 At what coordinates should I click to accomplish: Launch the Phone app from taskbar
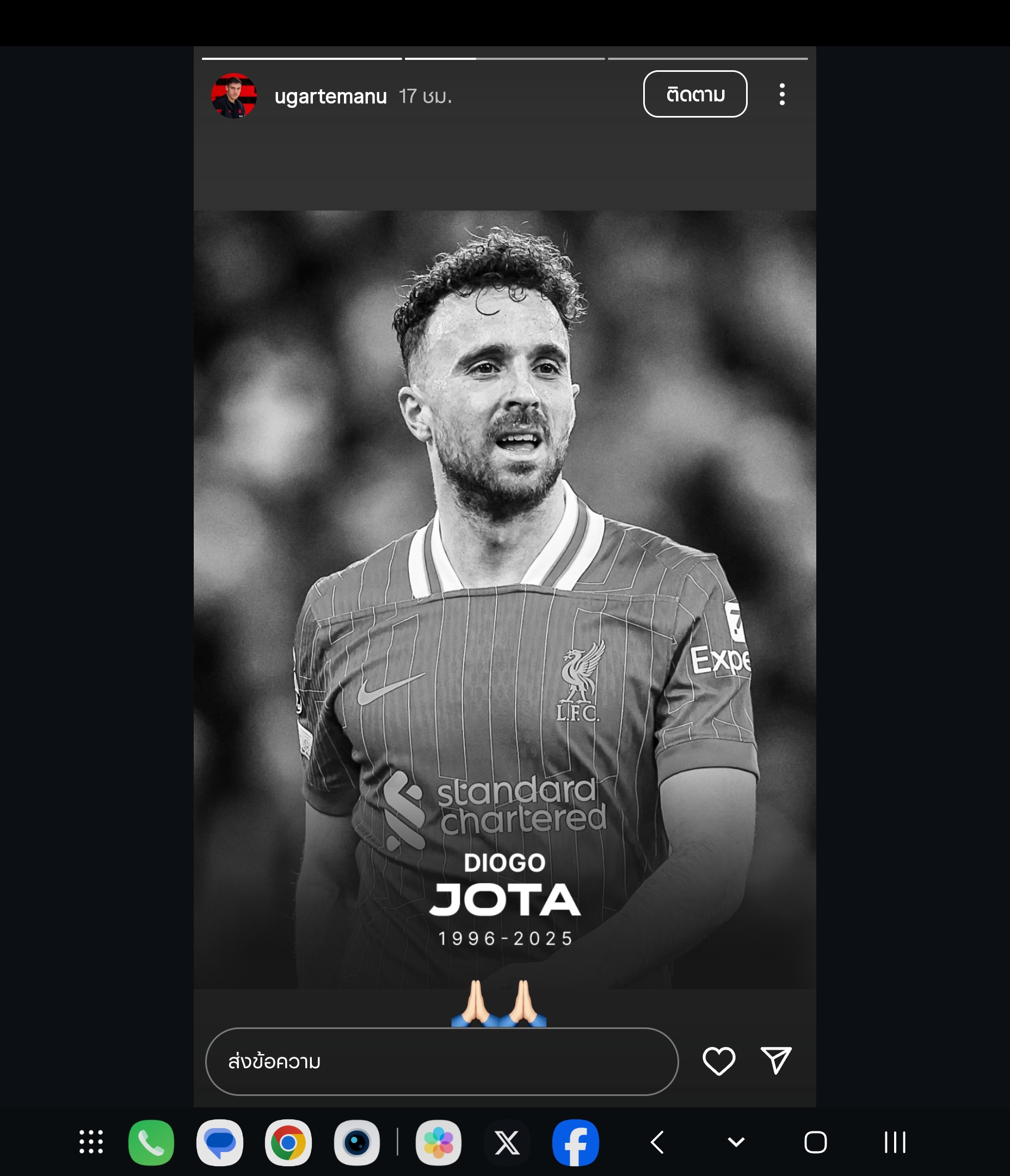[x=151, y=1142]
